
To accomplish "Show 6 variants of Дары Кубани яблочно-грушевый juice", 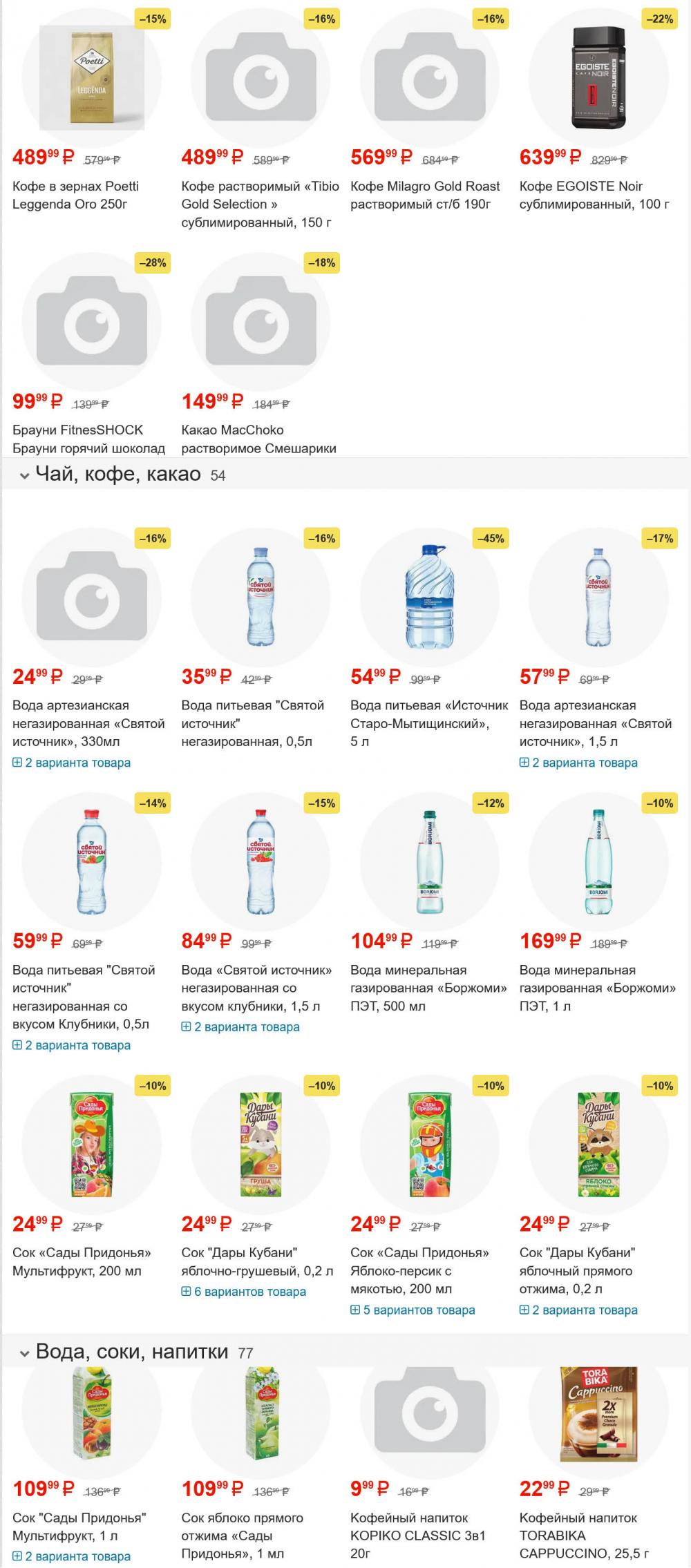I will pos(244,1291).
